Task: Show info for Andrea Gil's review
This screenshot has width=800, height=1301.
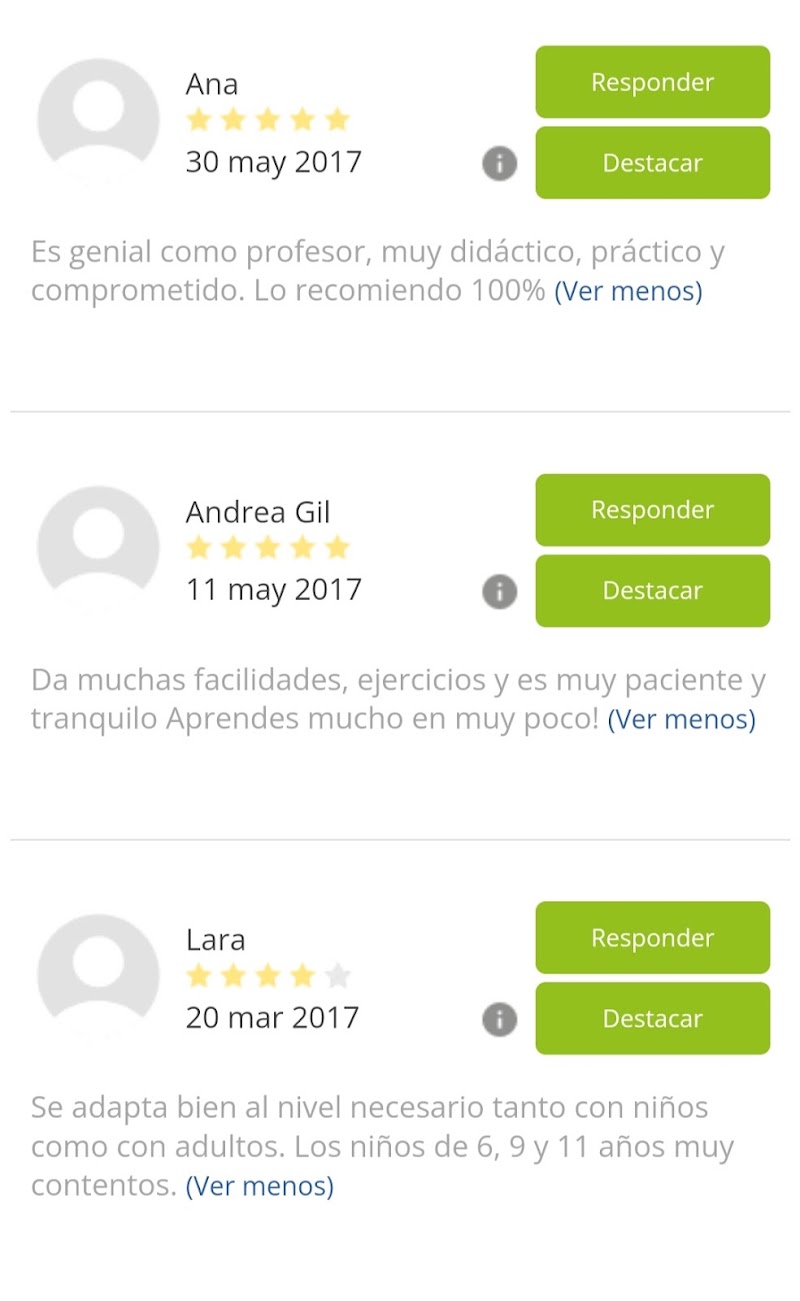Action: pos(500,592)
